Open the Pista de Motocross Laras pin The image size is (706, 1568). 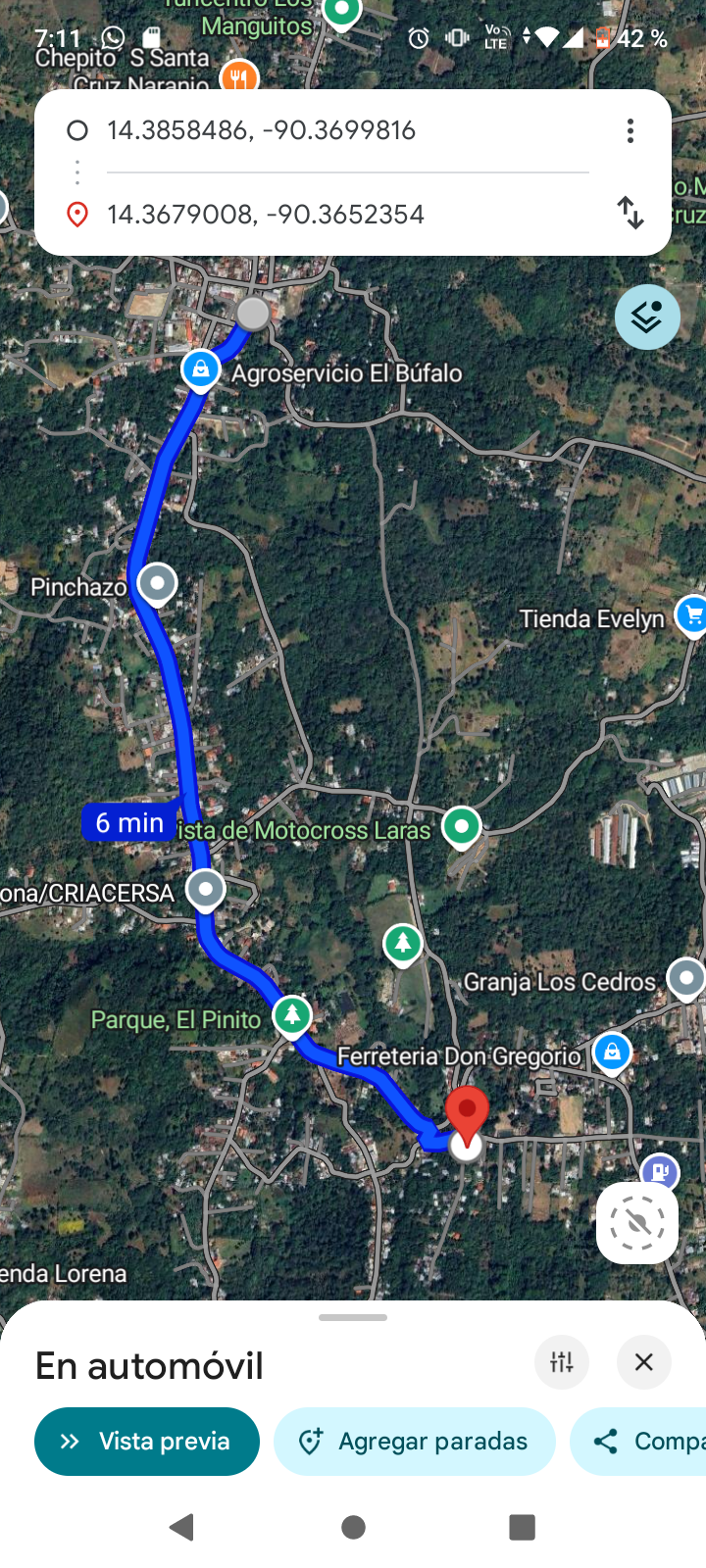point(461,827)
